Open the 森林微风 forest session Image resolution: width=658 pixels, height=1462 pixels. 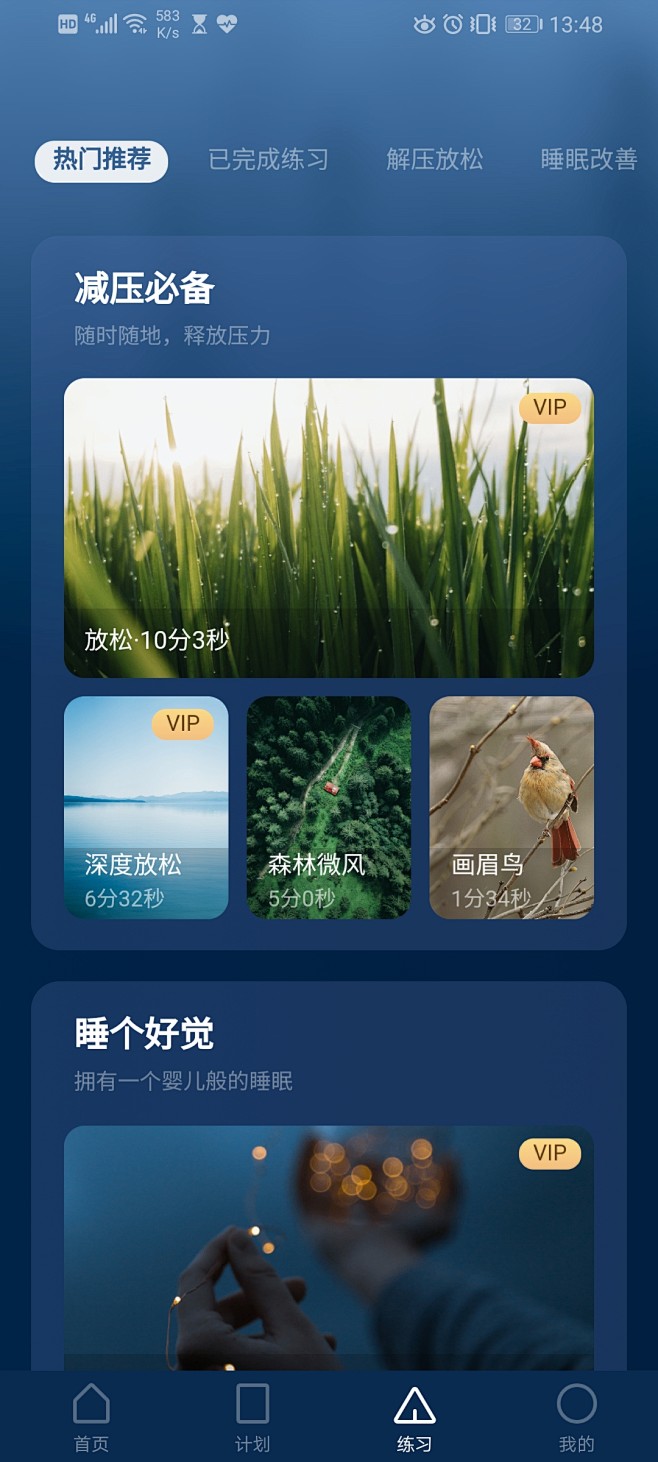(x=329, y=807)
